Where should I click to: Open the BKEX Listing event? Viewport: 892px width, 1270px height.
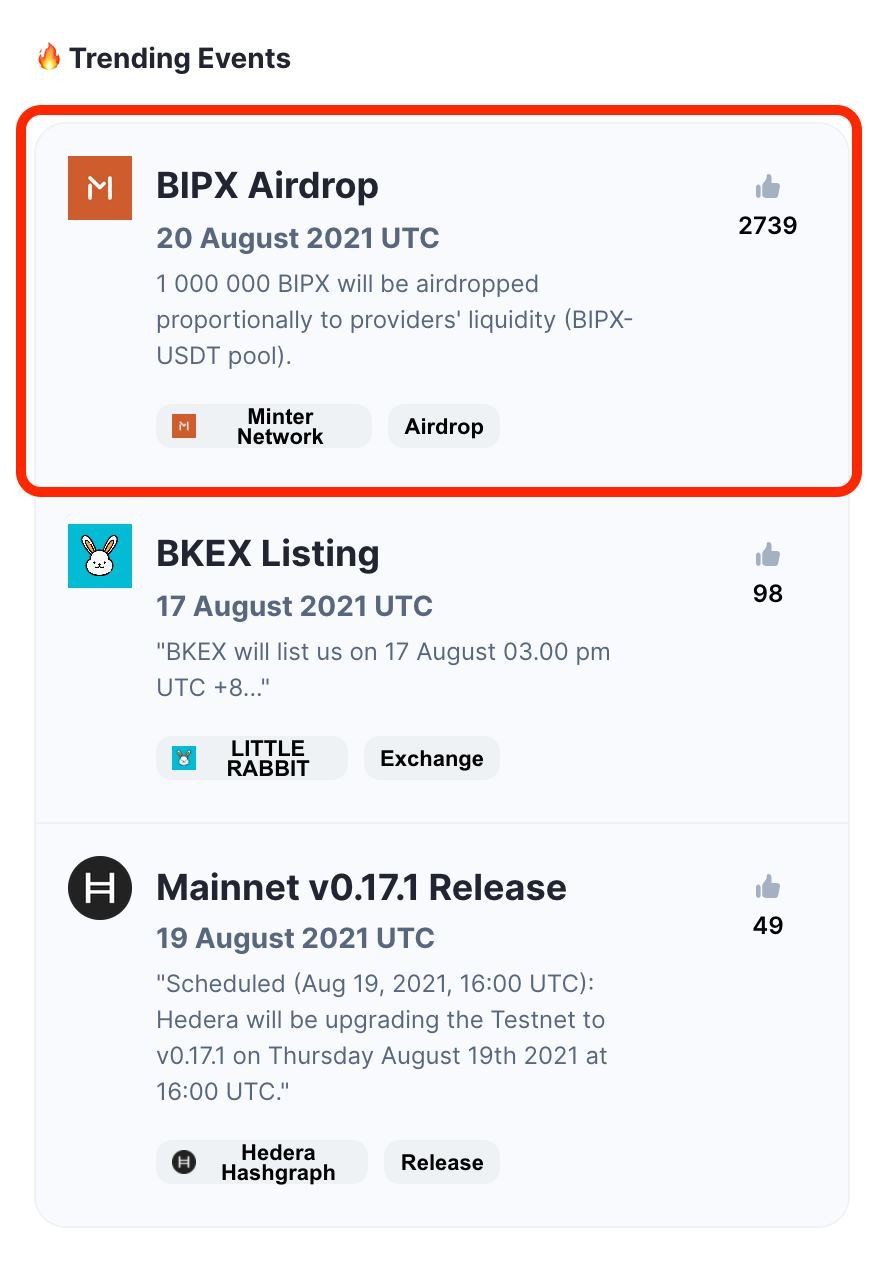click(268, 553)
